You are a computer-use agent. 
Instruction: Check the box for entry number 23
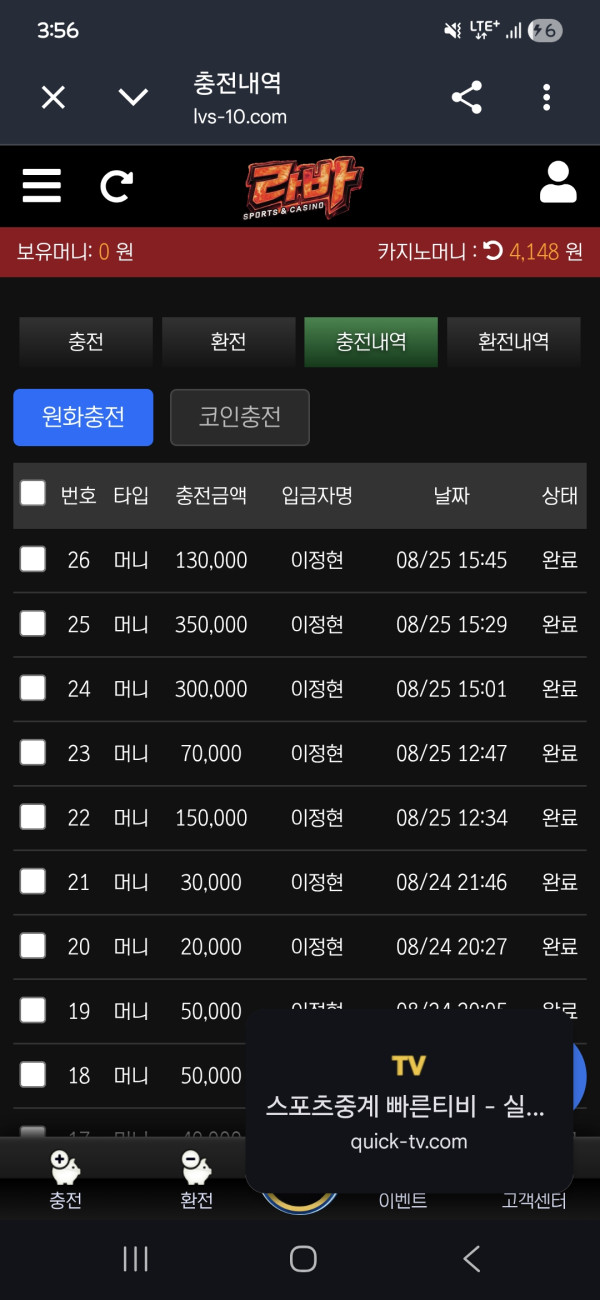(x=33, y=752)
